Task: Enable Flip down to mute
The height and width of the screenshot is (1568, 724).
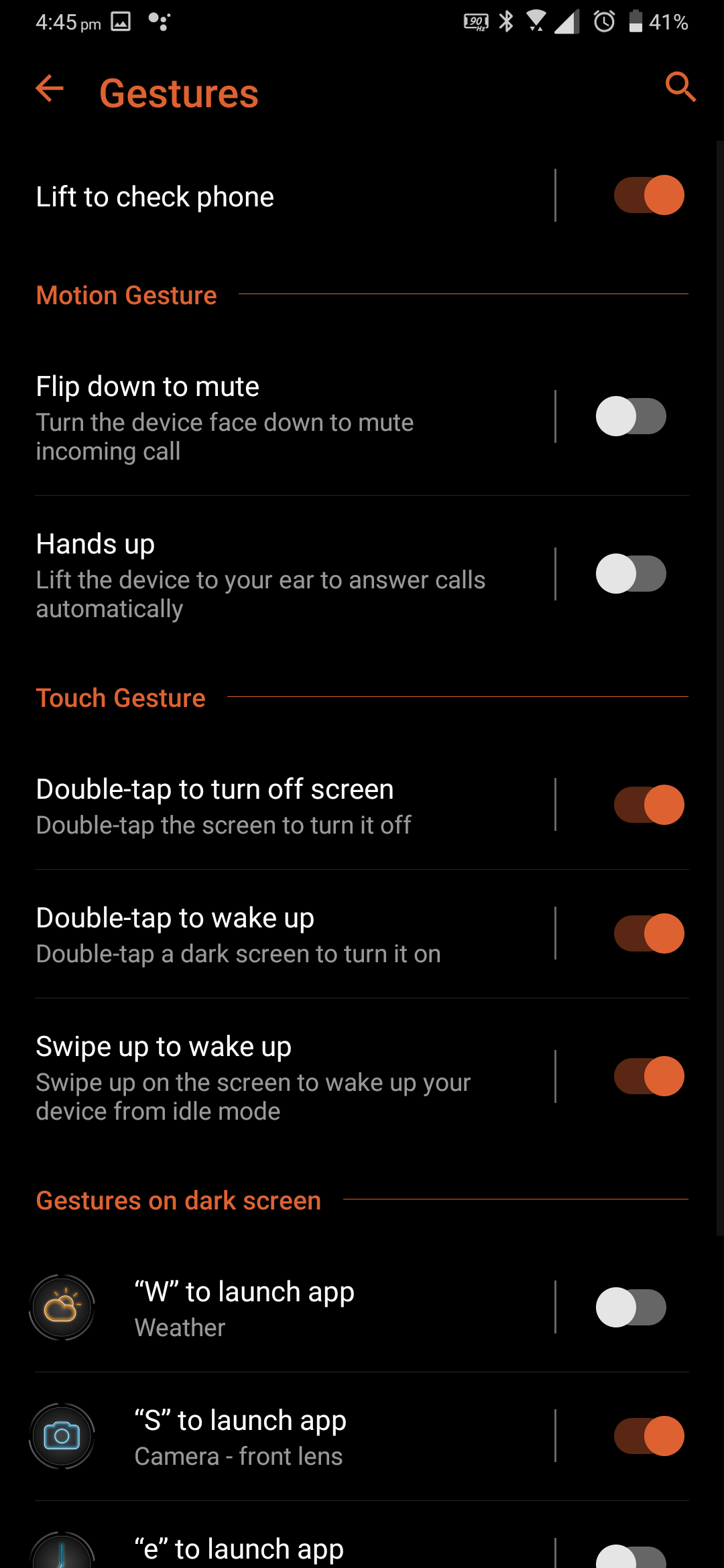Action: click(x=631, y=416)
